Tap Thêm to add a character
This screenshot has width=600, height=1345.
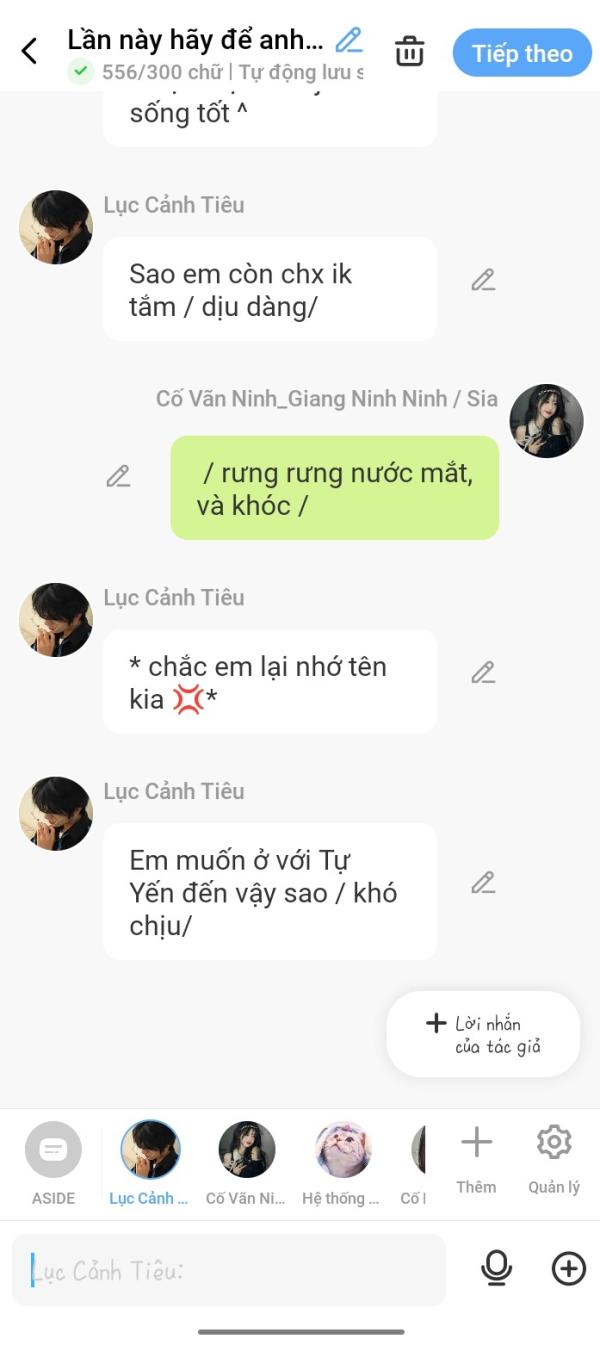(476, 1159)
